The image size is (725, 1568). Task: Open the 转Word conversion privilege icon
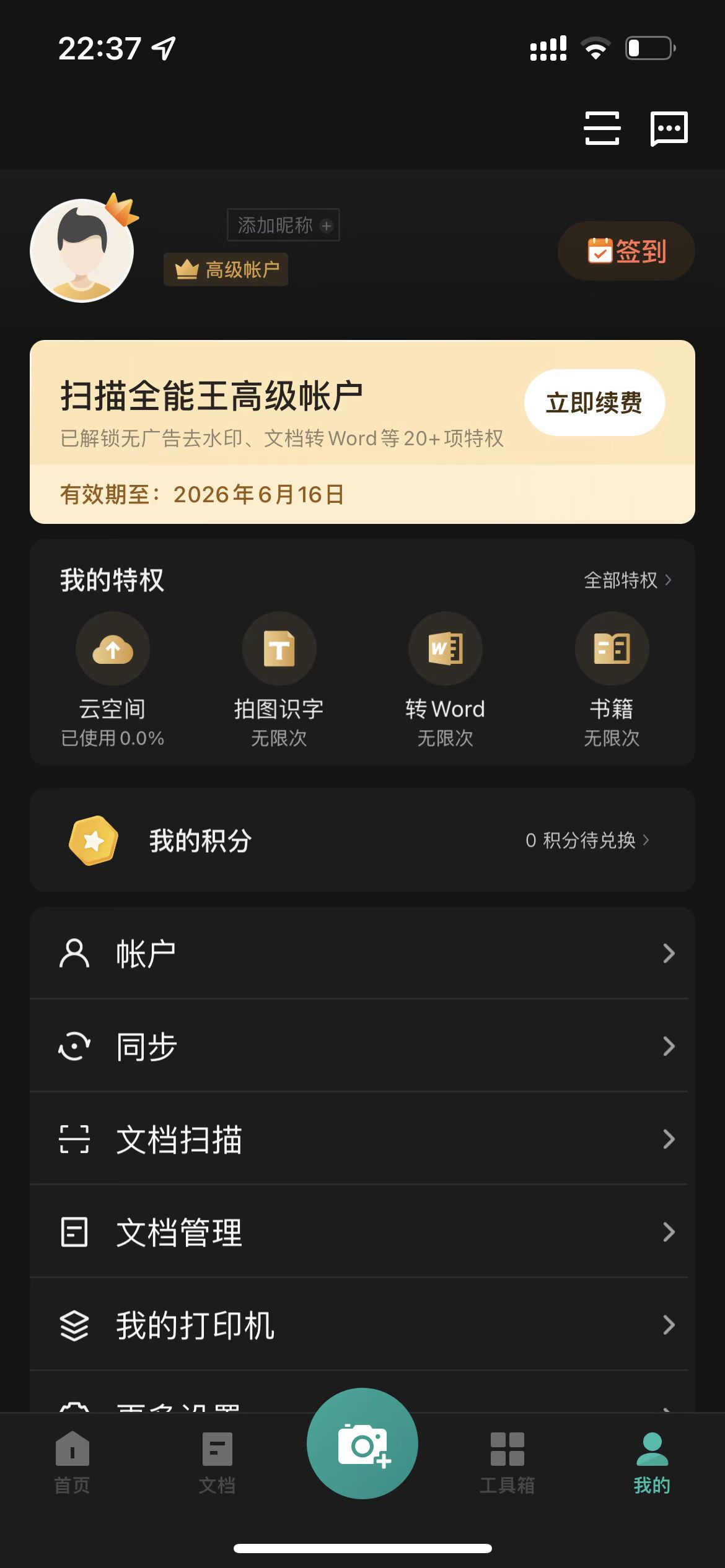(x=445, y=648)
